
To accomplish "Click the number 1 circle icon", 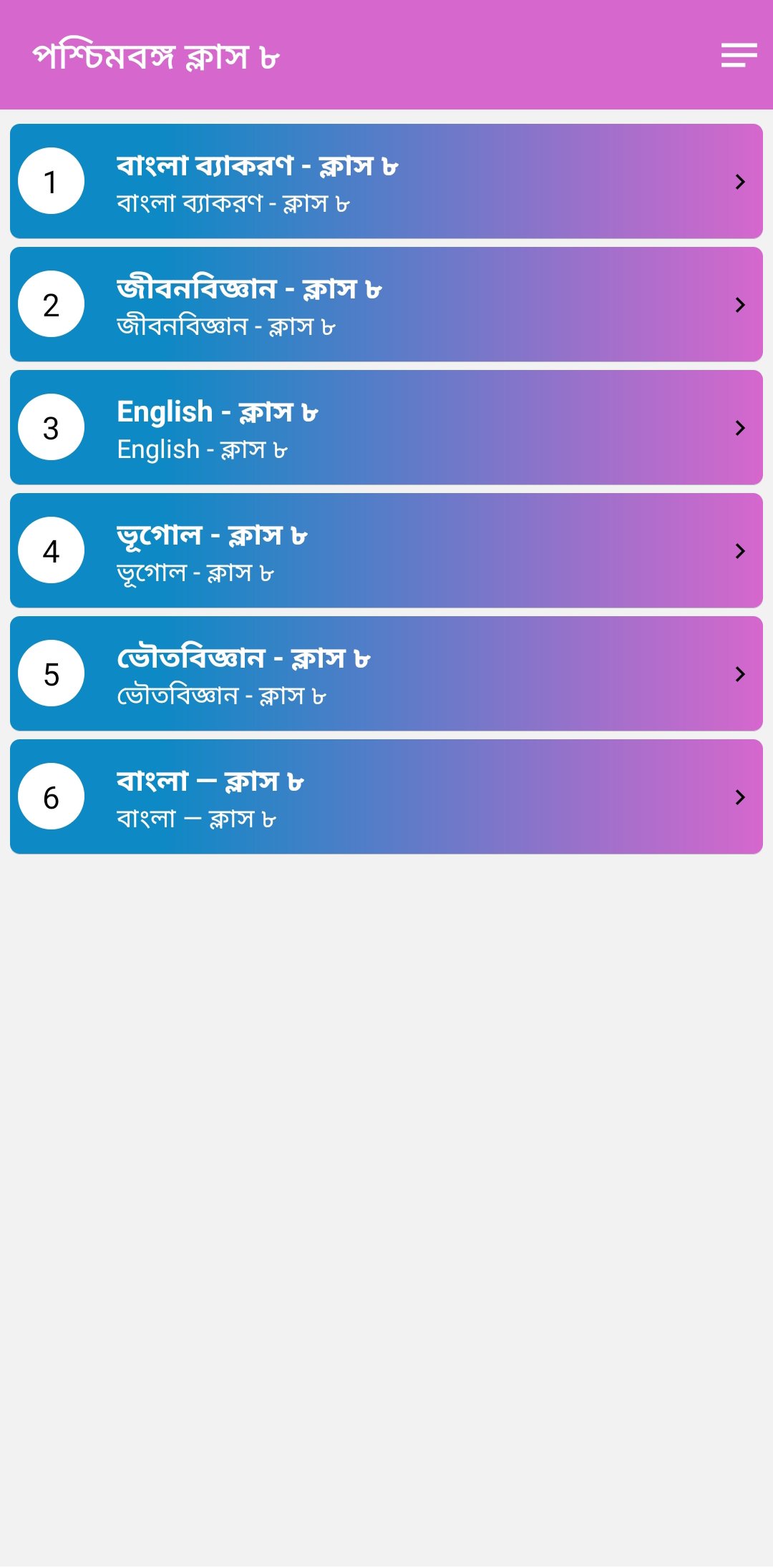I will point(52,182).
